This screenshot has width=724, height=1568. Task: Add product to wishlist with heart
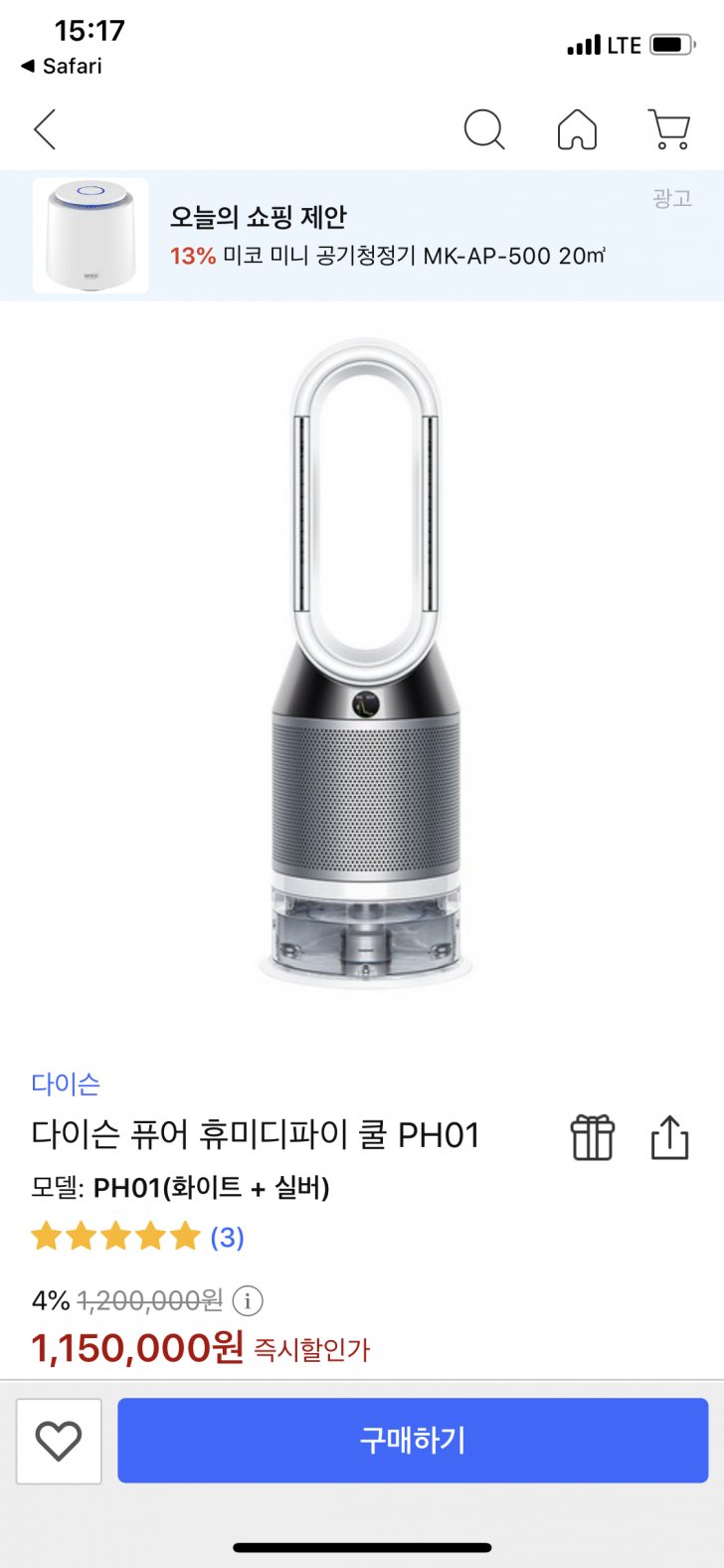(59, 1441)
